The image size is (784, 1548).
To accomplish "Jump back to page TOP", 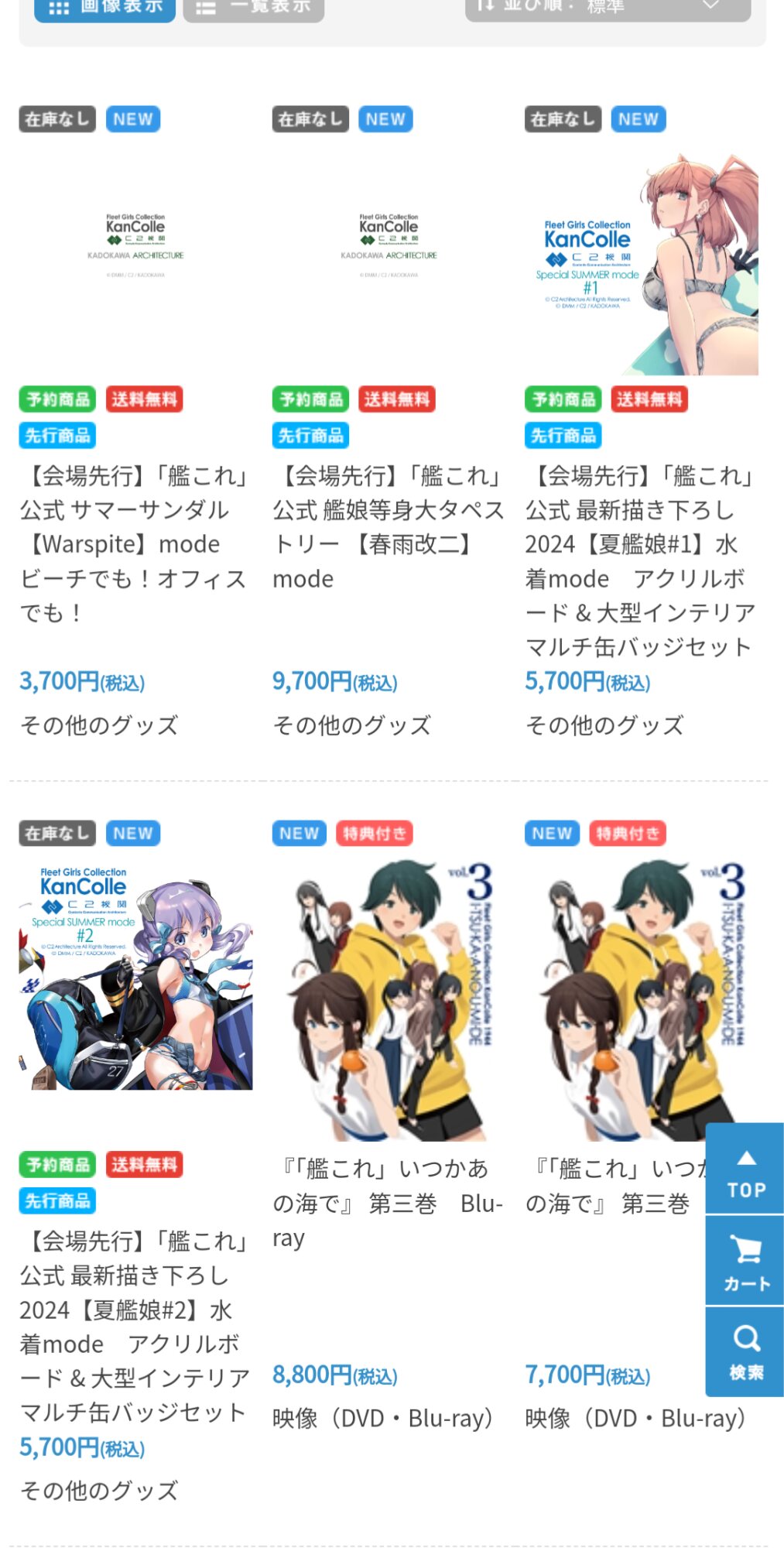I will pyautogui.click(x=745, y=1169).
